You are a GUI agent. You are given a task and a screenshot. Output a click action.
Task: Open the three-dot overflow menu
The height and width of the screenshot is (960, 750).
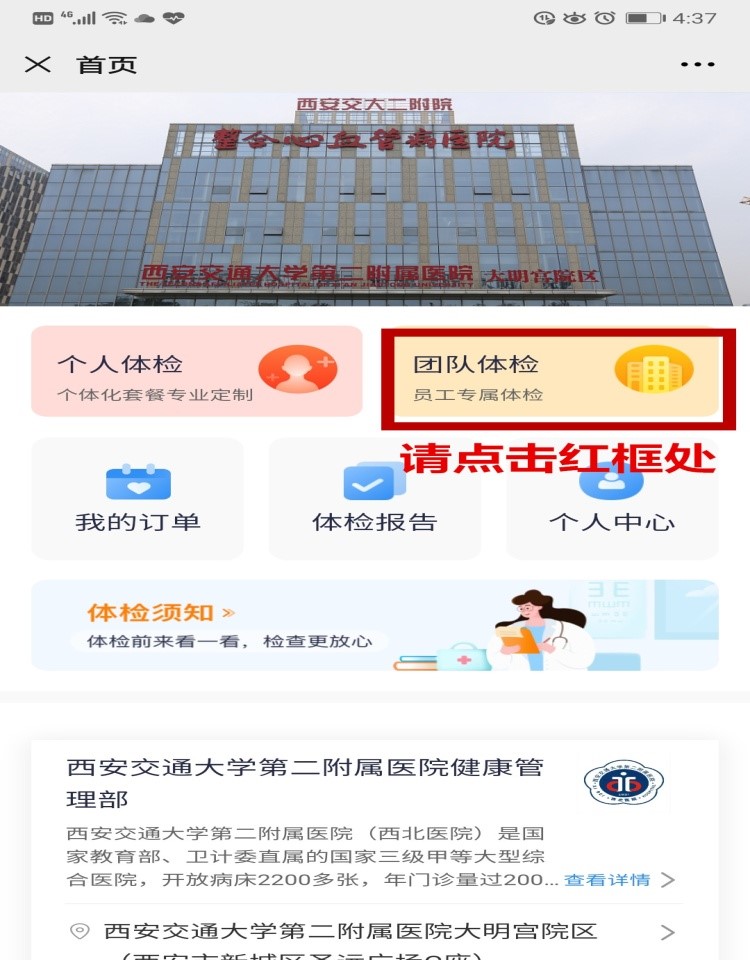pyautogui.click(x=697, y=65)
